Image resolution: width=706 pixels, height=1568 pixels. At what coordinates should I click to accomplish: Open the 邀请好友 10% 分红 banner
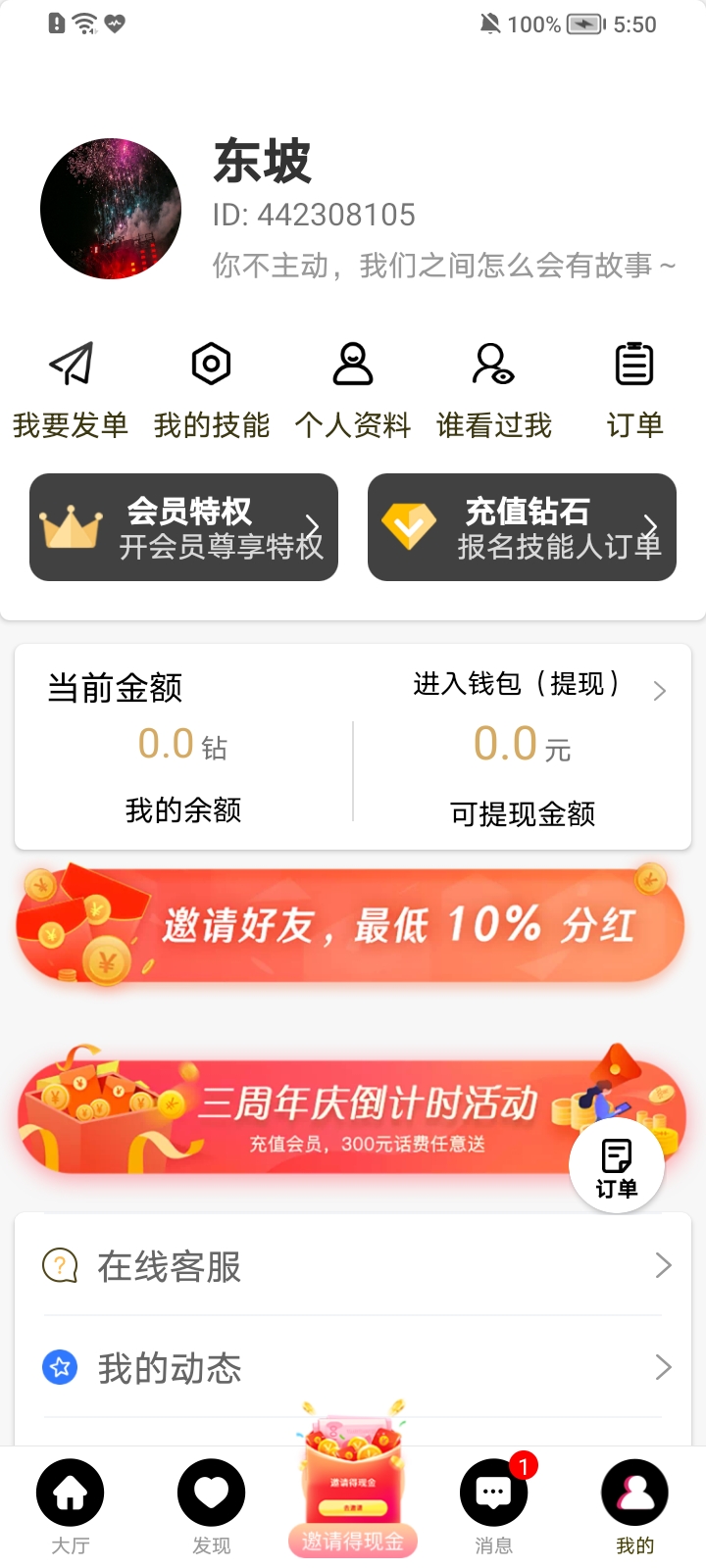pos(351,924)
